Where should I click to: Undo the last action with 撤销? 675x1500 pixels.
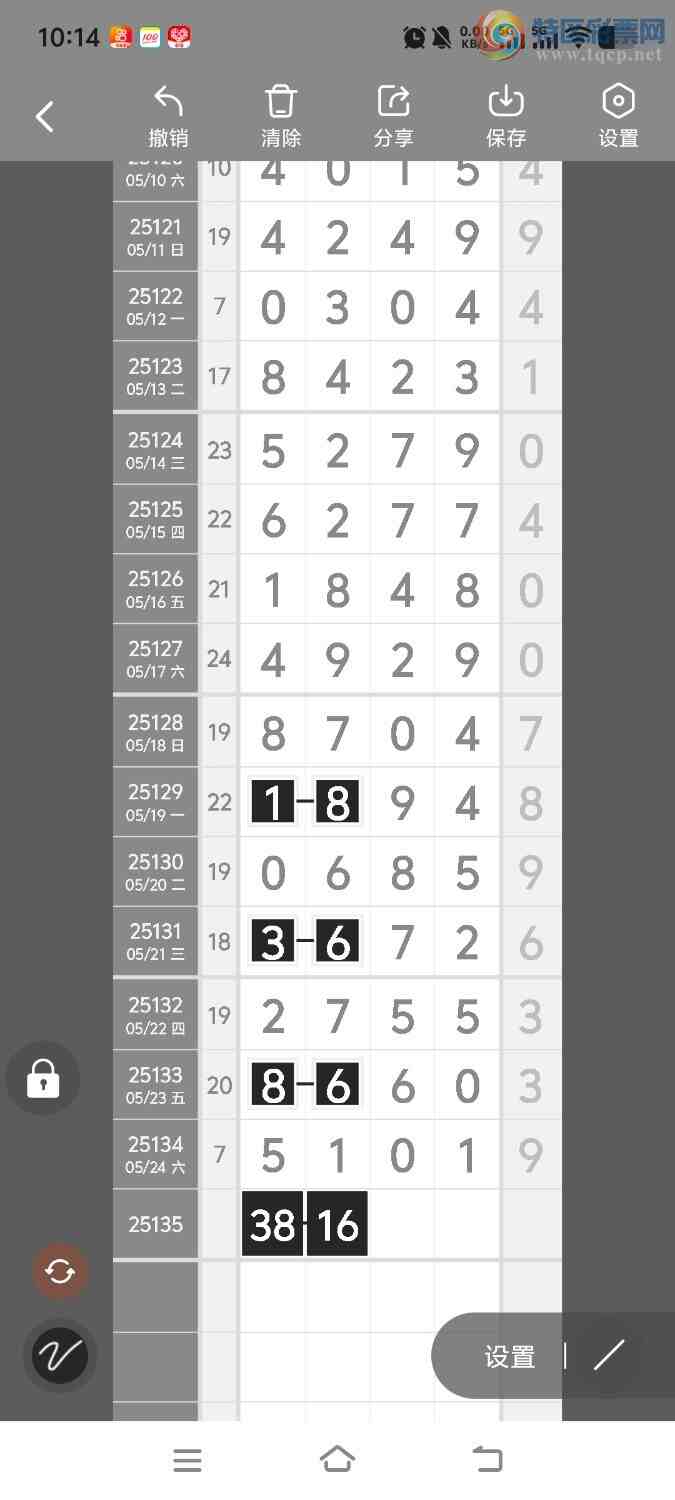pos(168,117)
